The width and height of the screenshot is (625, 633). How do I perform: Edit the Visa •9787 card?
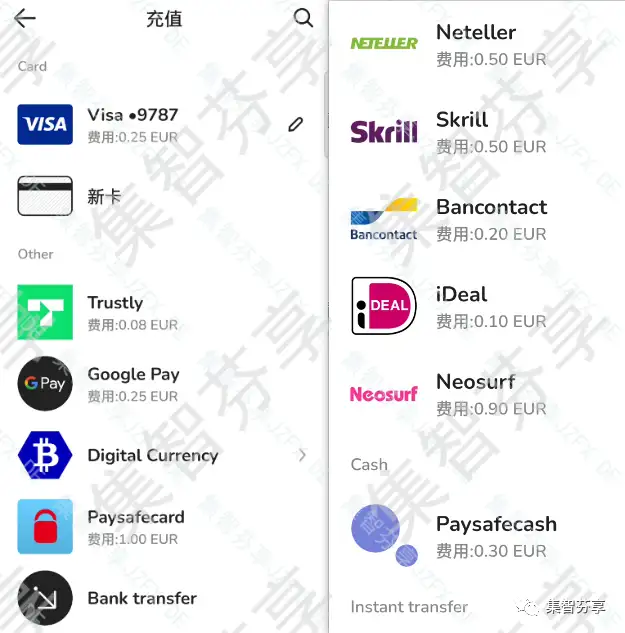(294, 125)
